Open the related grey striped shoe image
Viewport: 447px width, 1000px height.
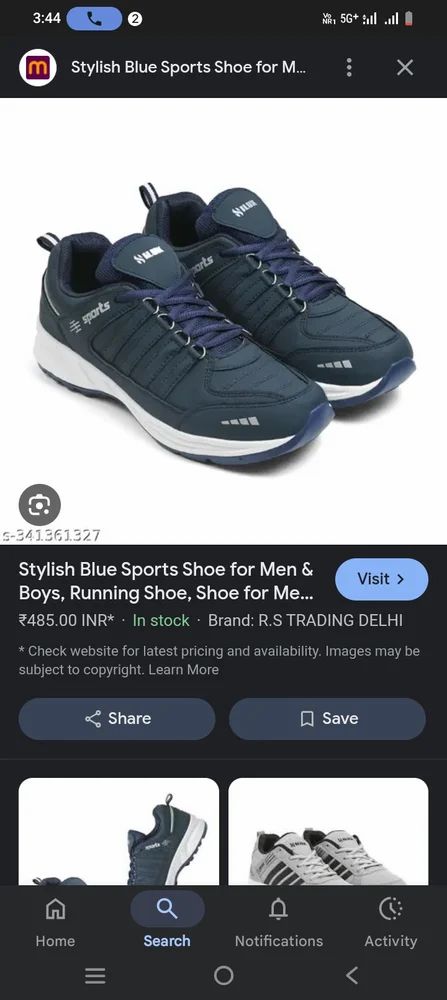[x=328, y=831]
